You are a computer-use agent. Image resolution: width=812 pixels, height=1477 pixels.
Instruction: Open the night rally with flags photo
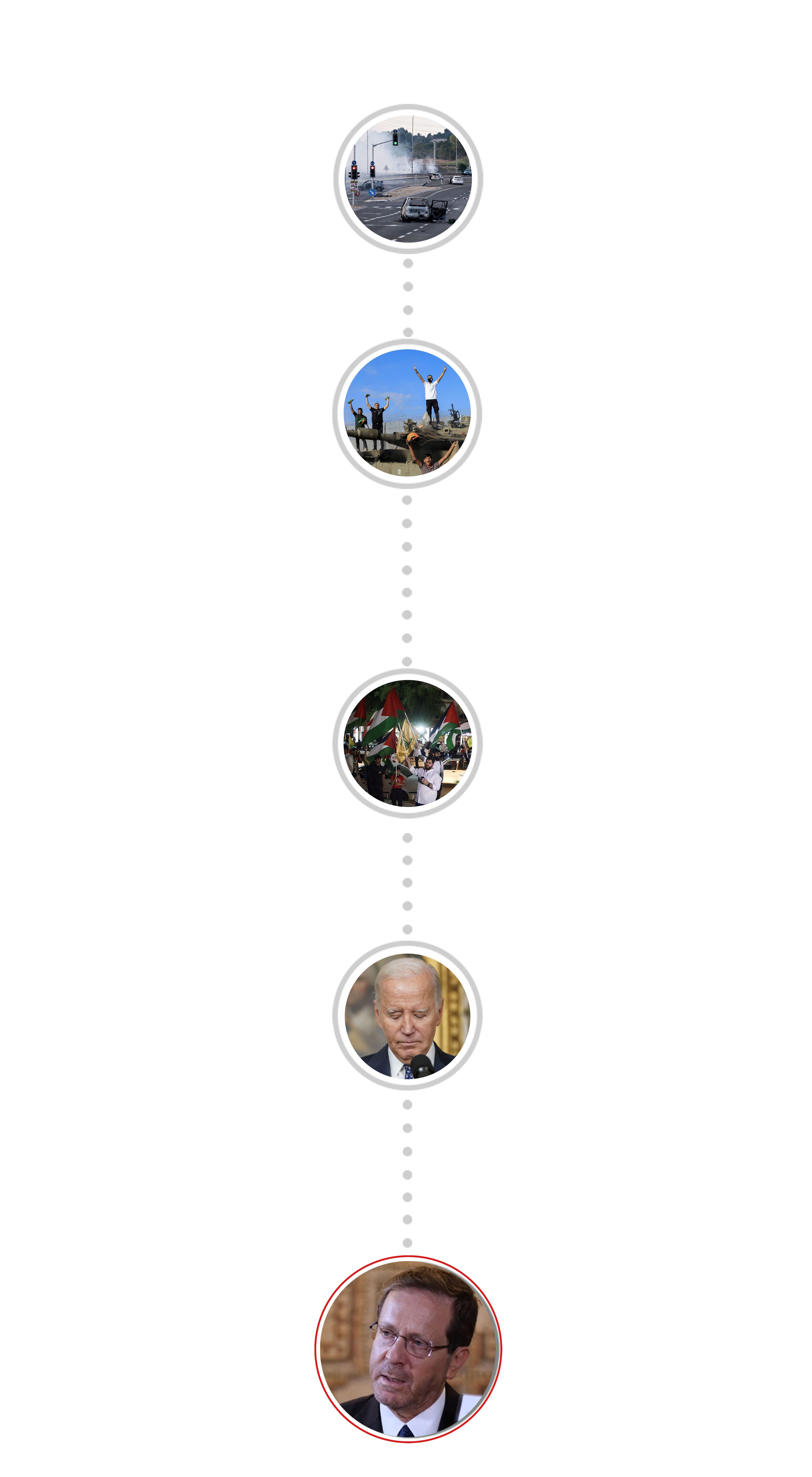407,743
